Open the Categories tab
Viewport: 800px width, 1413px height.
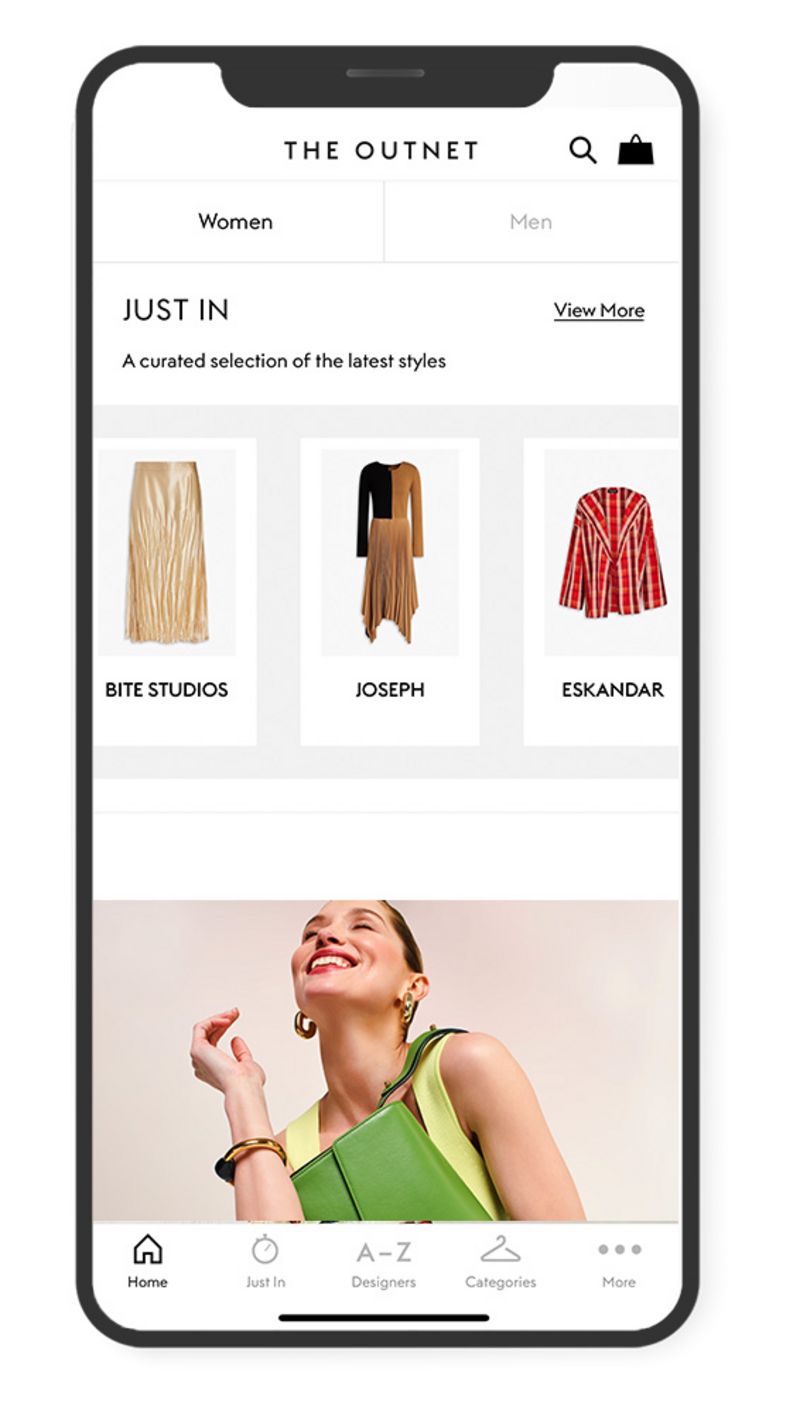500,1262
